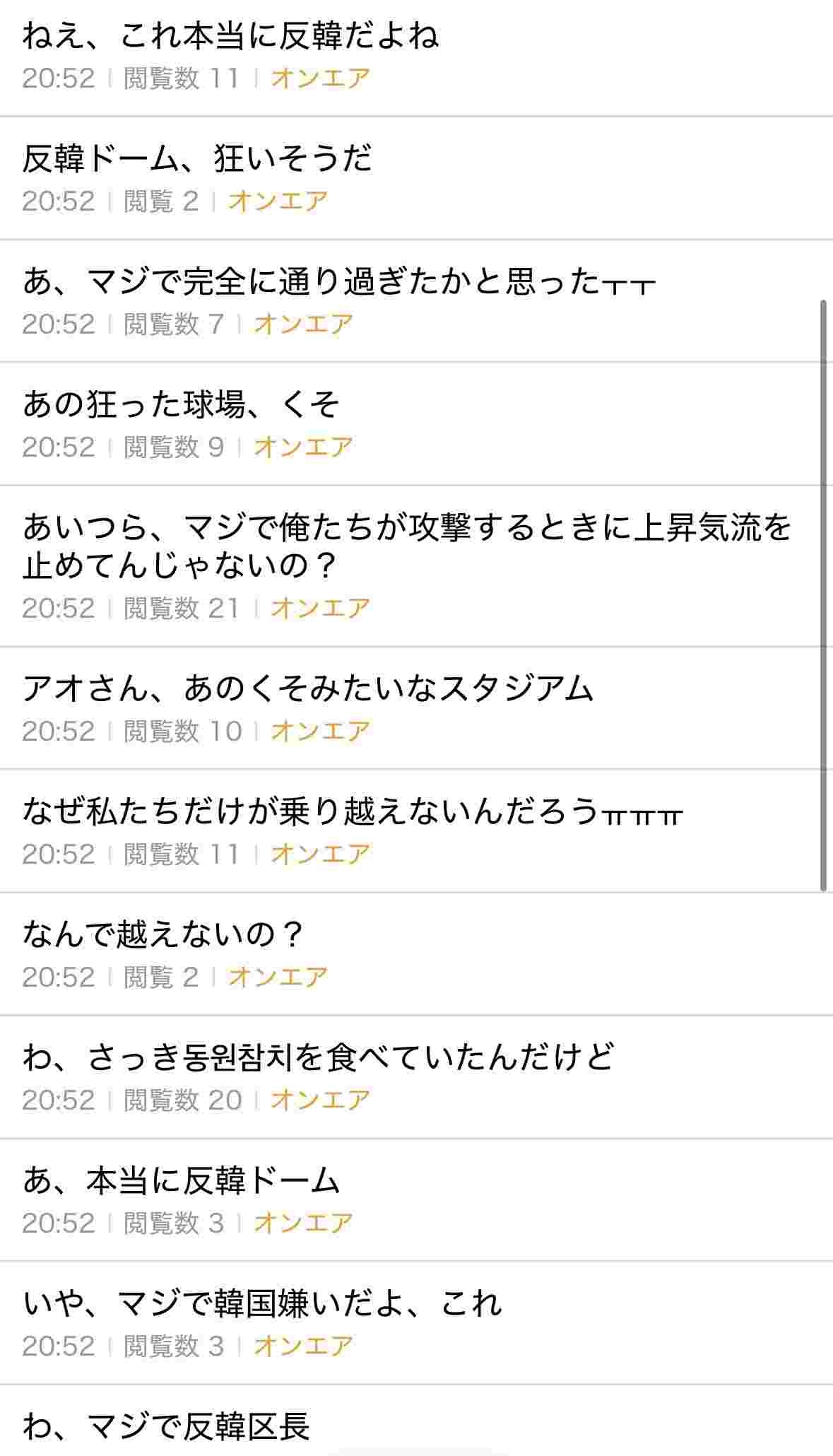Read the post about 上昇気流を止めてんじゃないの
The width and height of the screenshot is (833, 1456).
pos(406,546)
